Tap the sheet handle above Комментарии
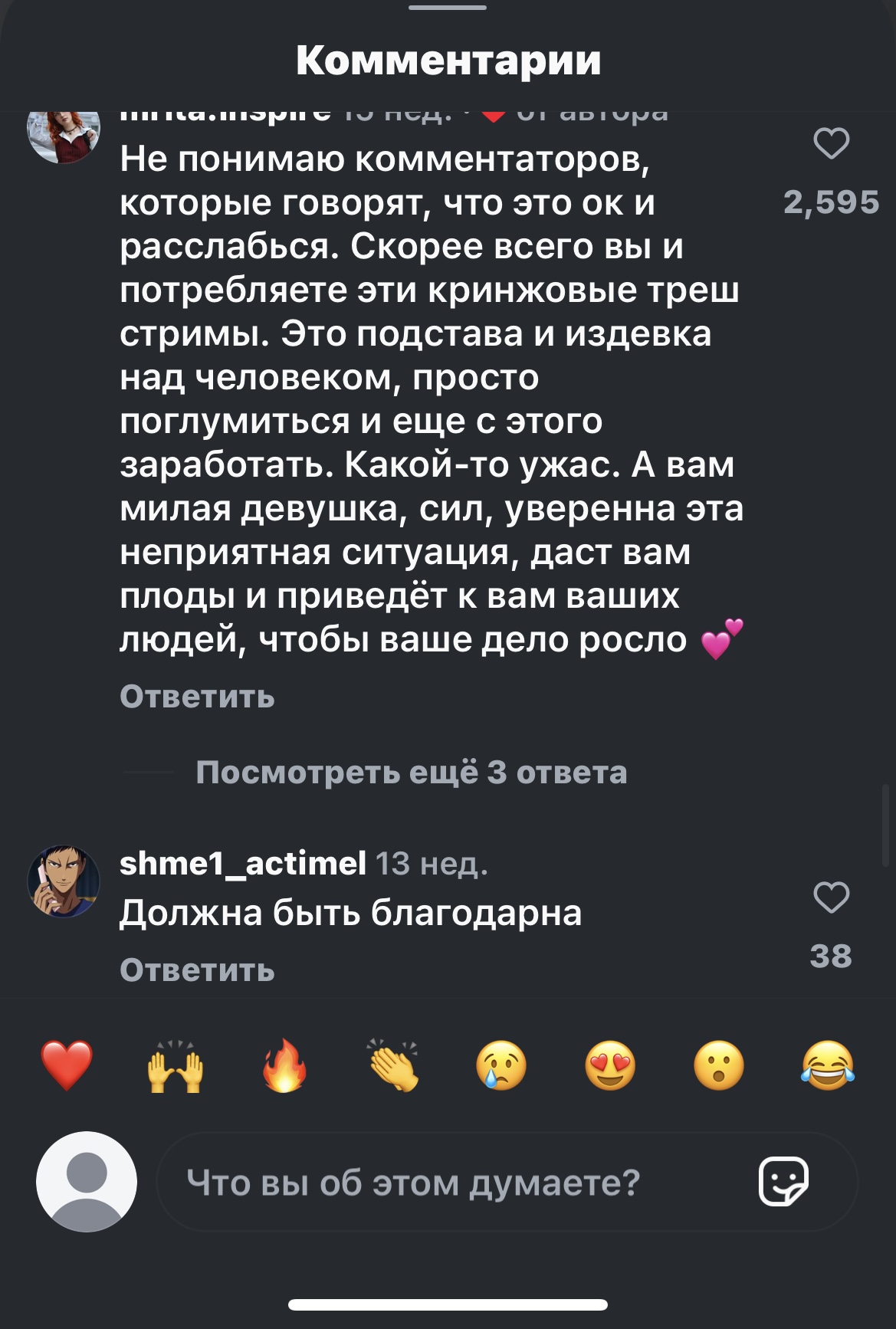 pyautogui.click(x=448, y=8)
